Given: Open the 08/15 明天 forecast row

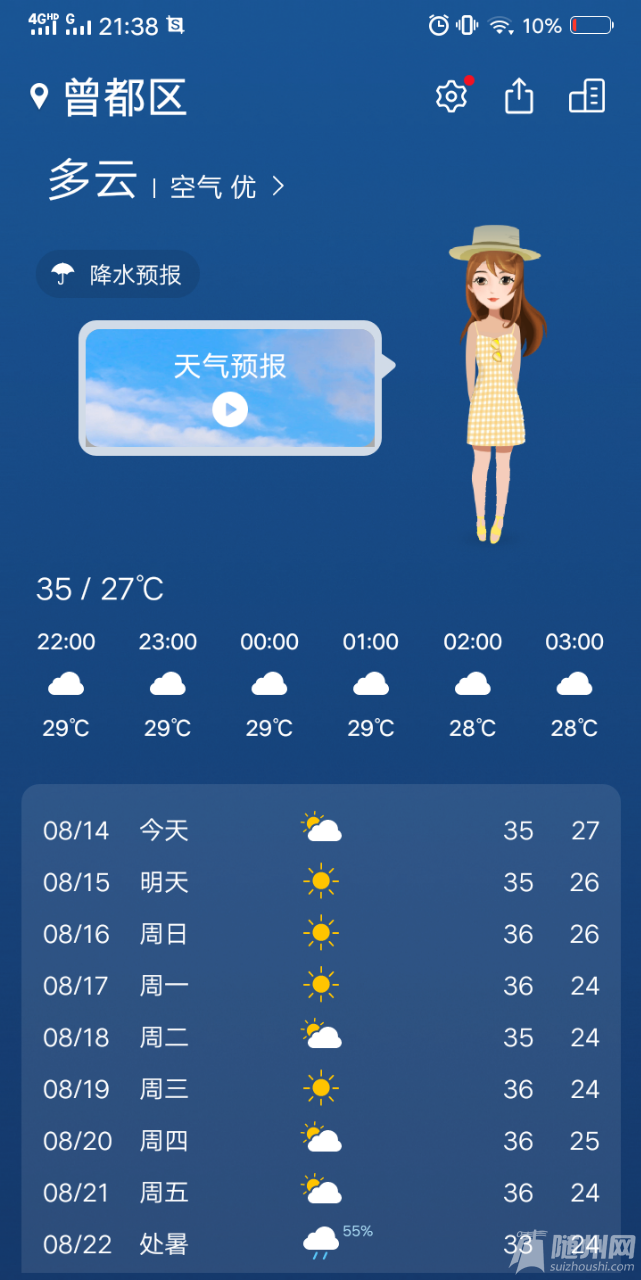Looking at the screenshot, I should 320,882.
